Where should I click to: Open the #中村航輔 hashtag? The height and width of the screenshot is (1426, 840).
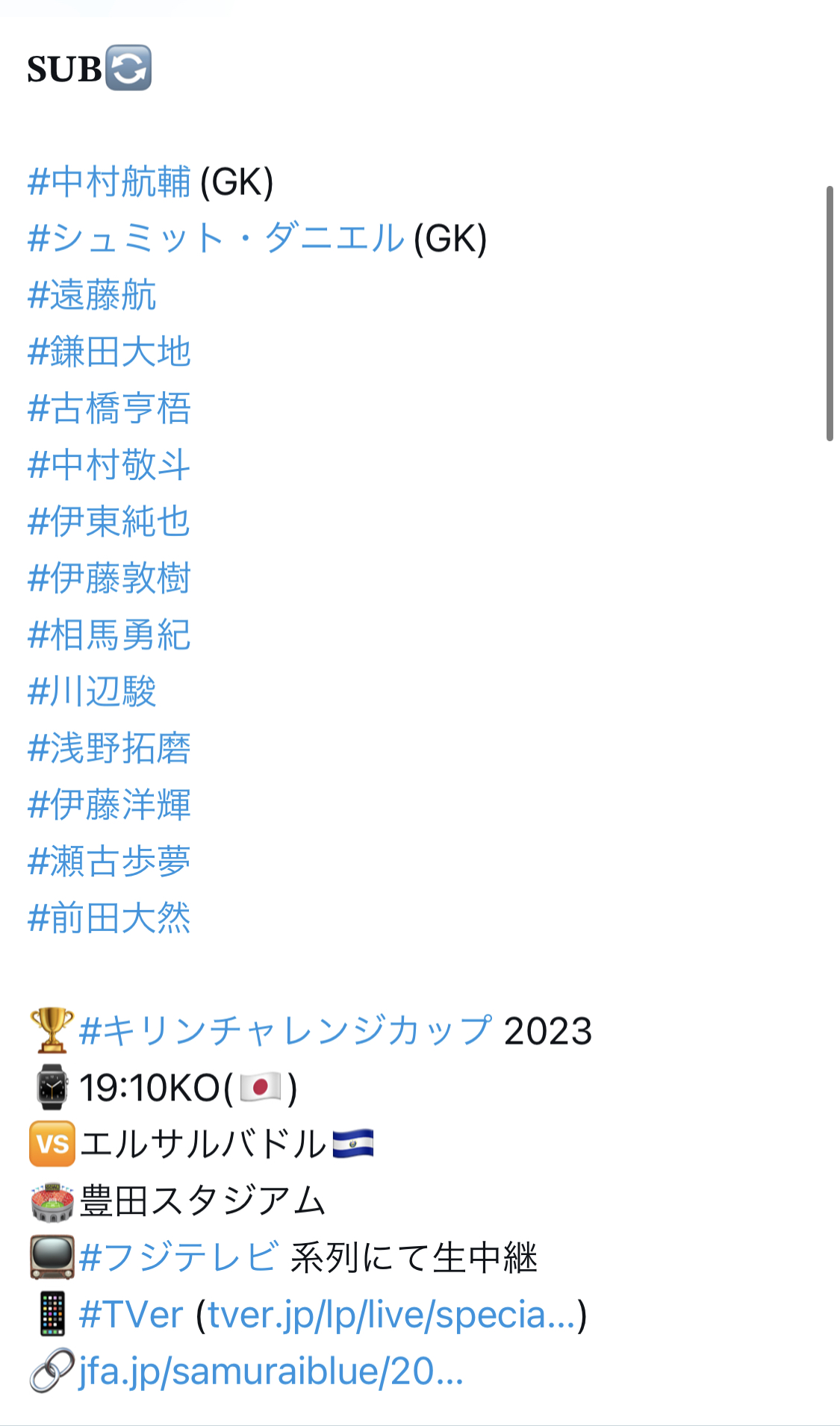[109, 182]
